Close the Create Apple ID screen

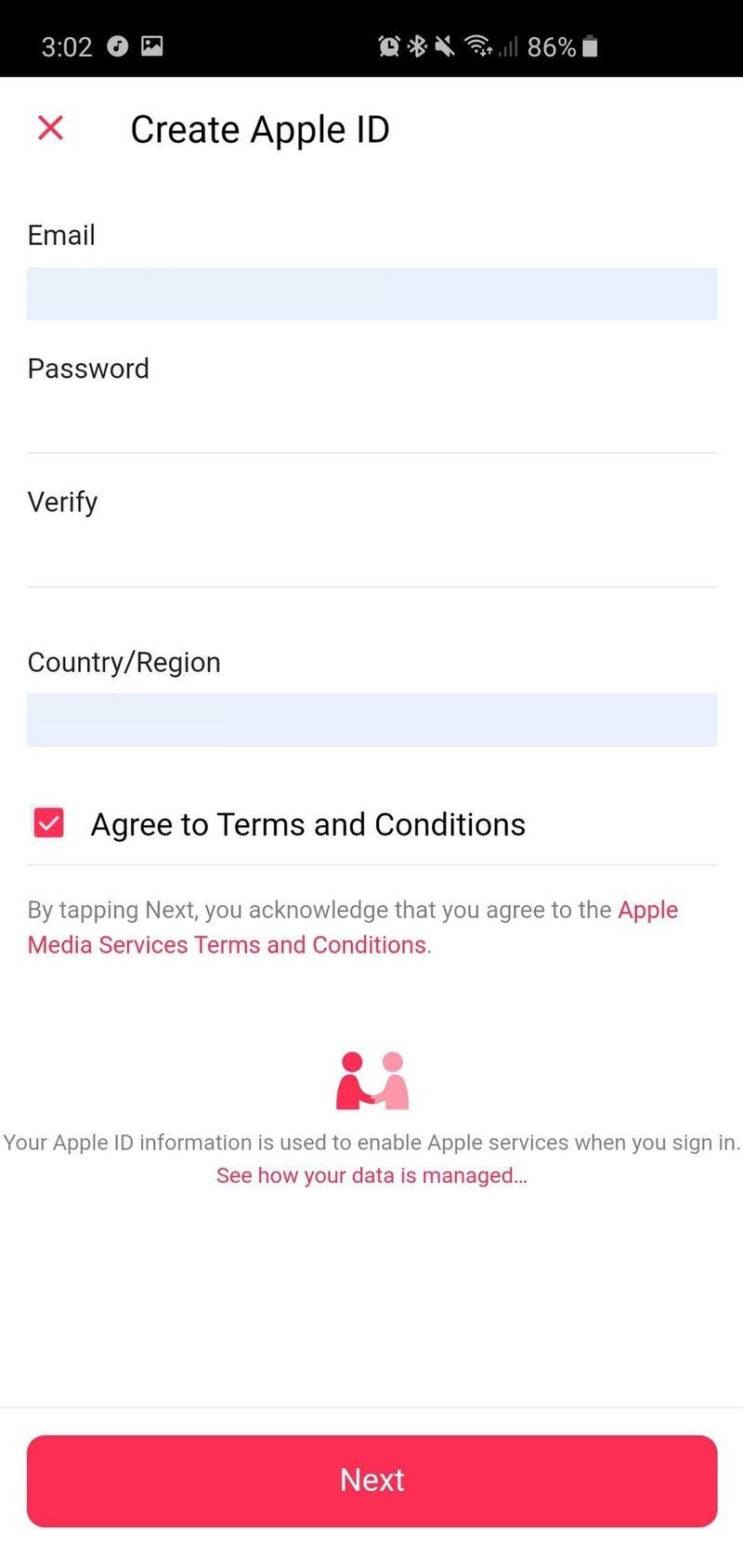tap(50, 128)
